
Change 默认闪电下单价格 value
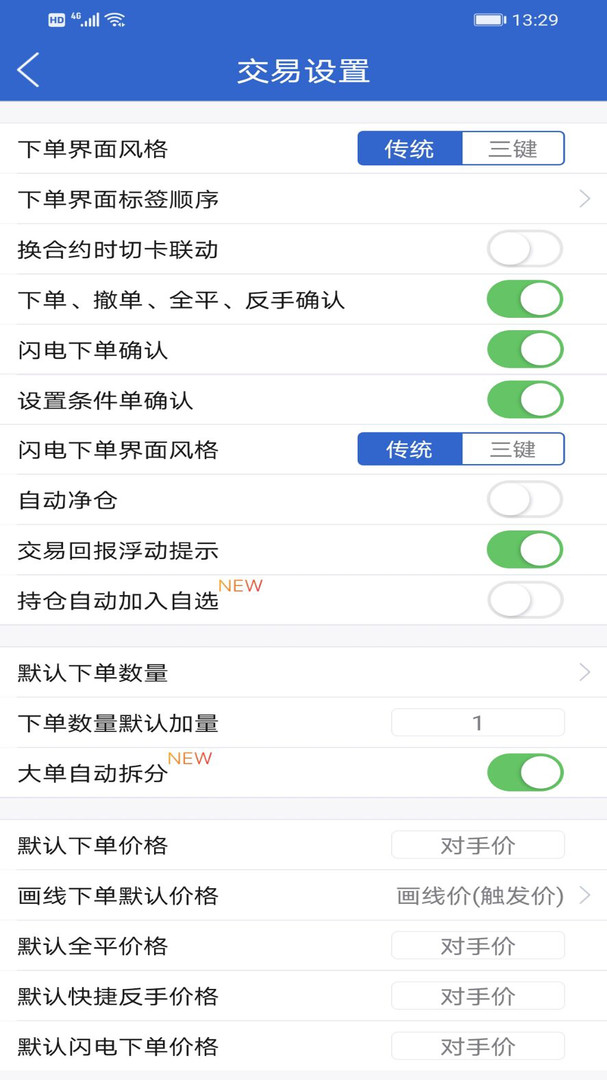coord(477,1046)
